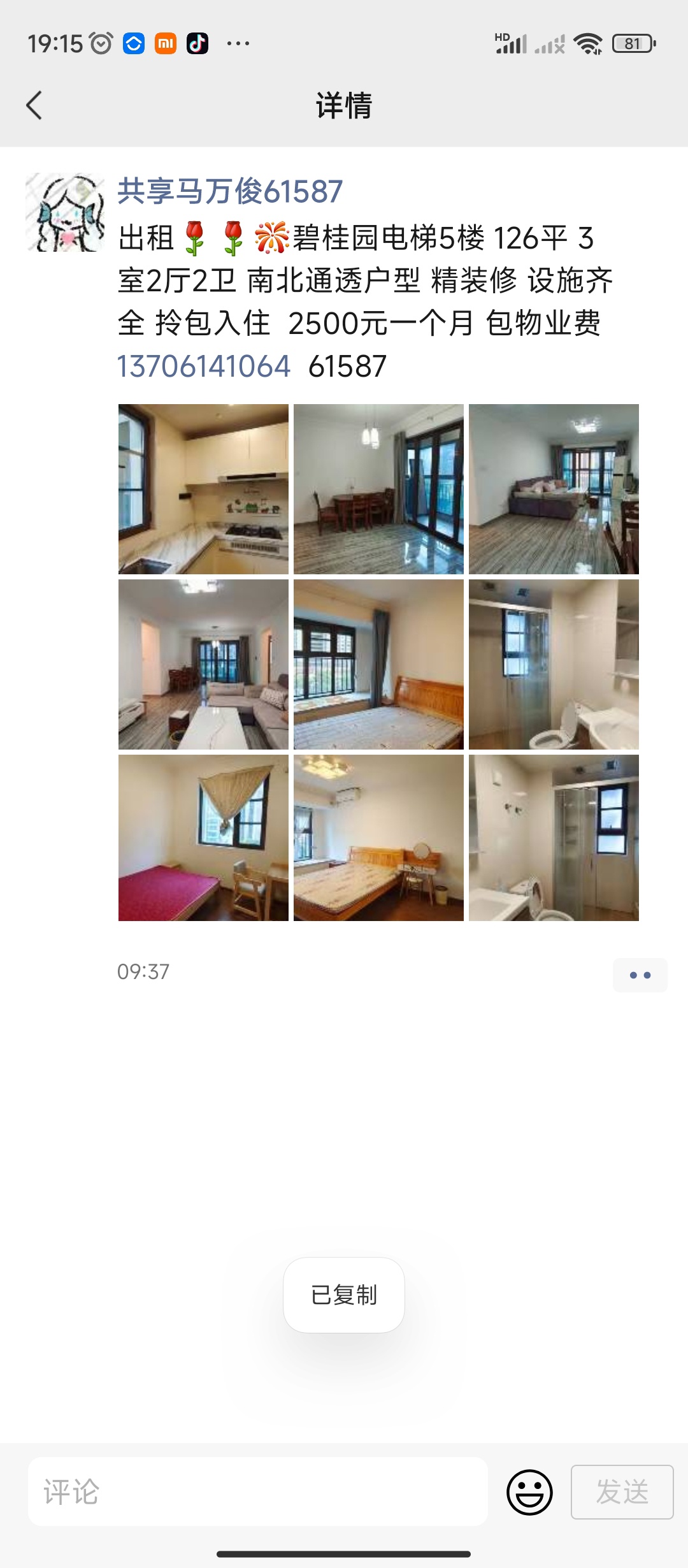The width and height of the screenshot is (688, 1568).
Task: Open the two-dot like/comment menu
Action: click(x=640, y=975)
